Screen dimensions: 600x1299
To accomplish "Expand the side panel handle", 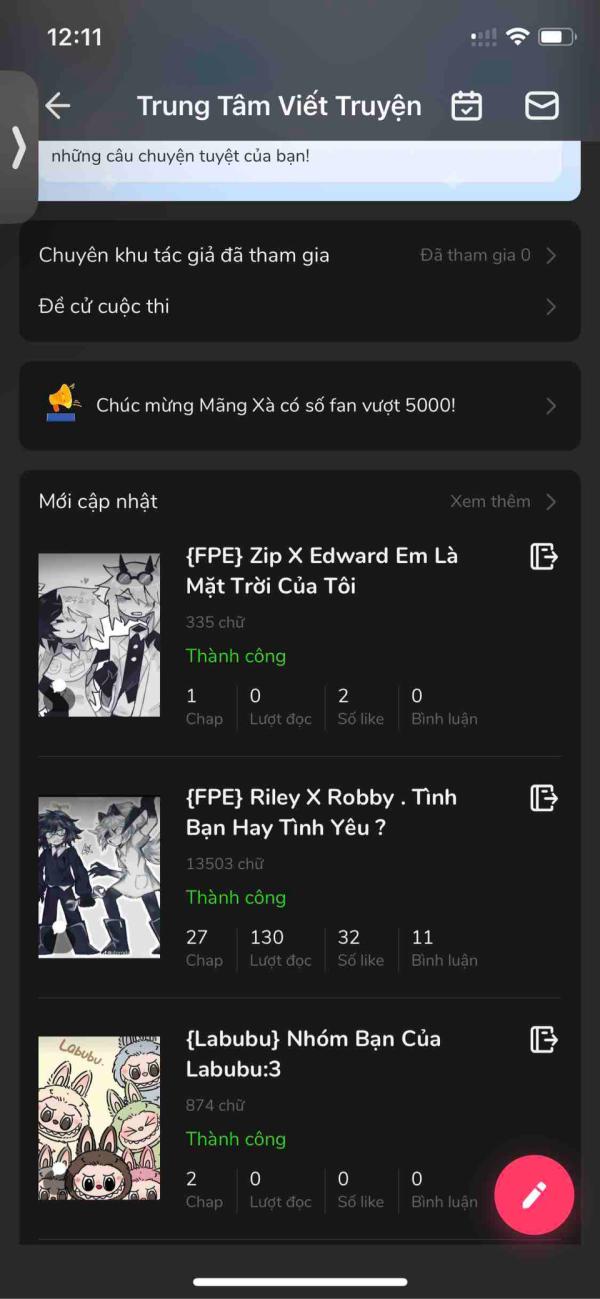I will (x=18, y=147).
